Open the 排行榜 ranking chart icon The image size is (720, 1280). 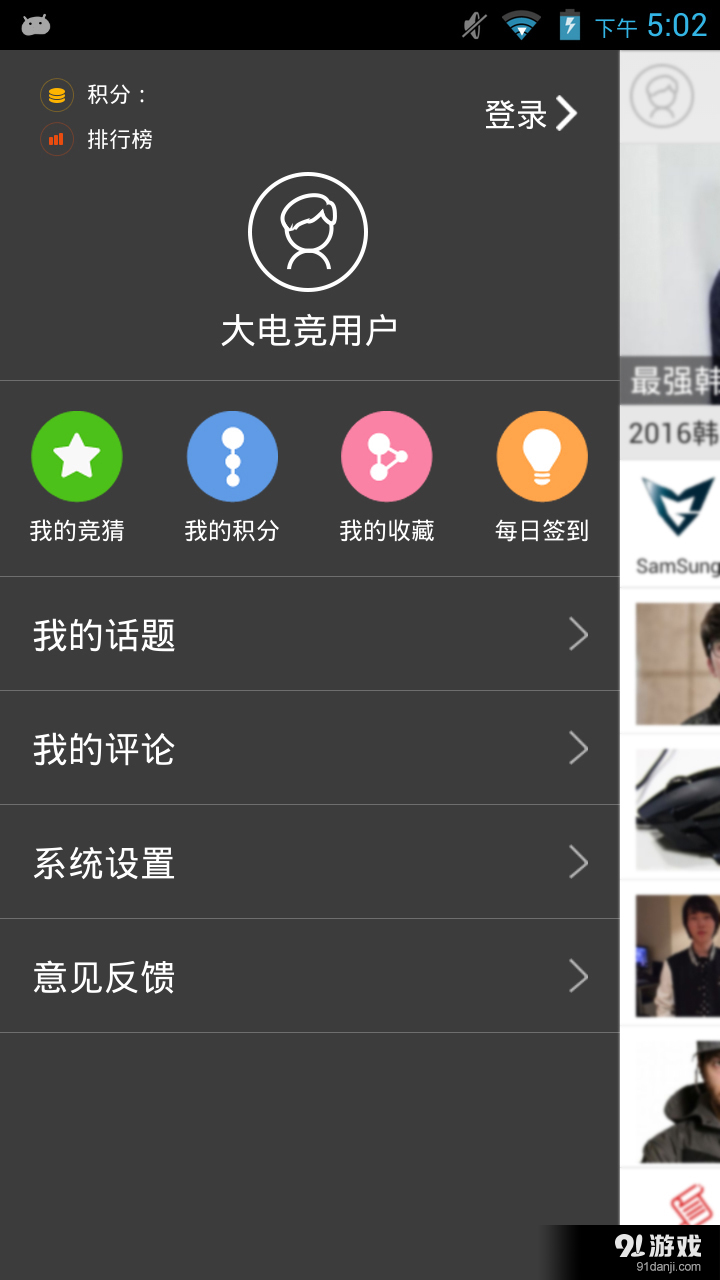[57, 139]
